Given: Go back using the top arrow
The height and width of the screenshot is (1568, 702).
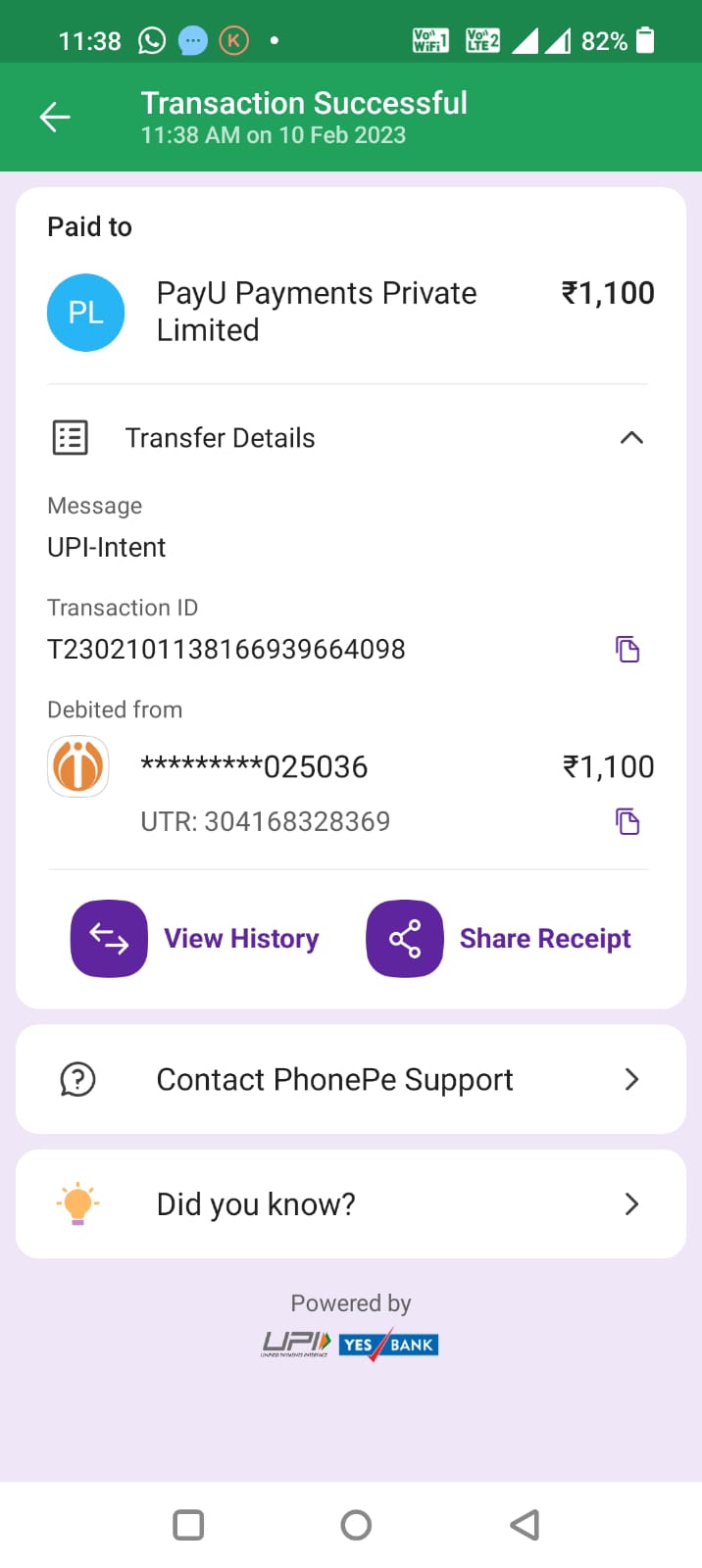Looking at the screenshot, I should (x=55, y=118).
